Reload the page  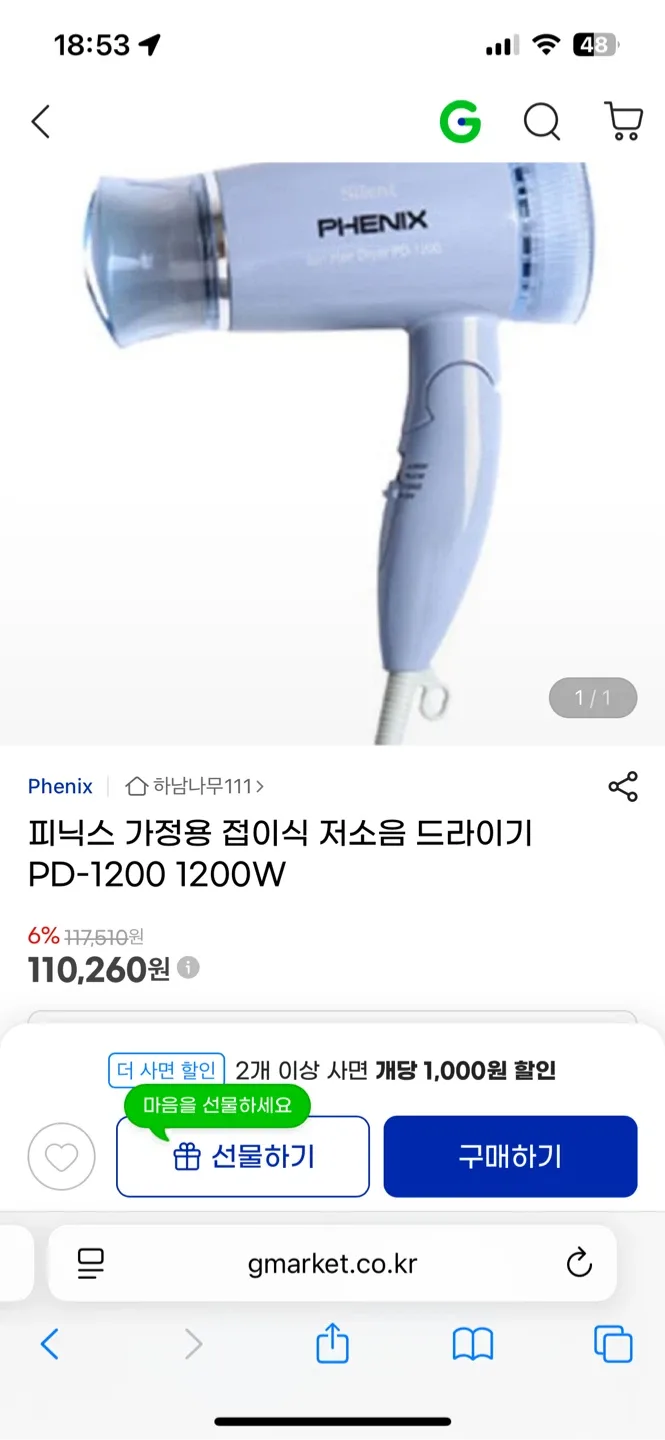tap(579, 1264)
